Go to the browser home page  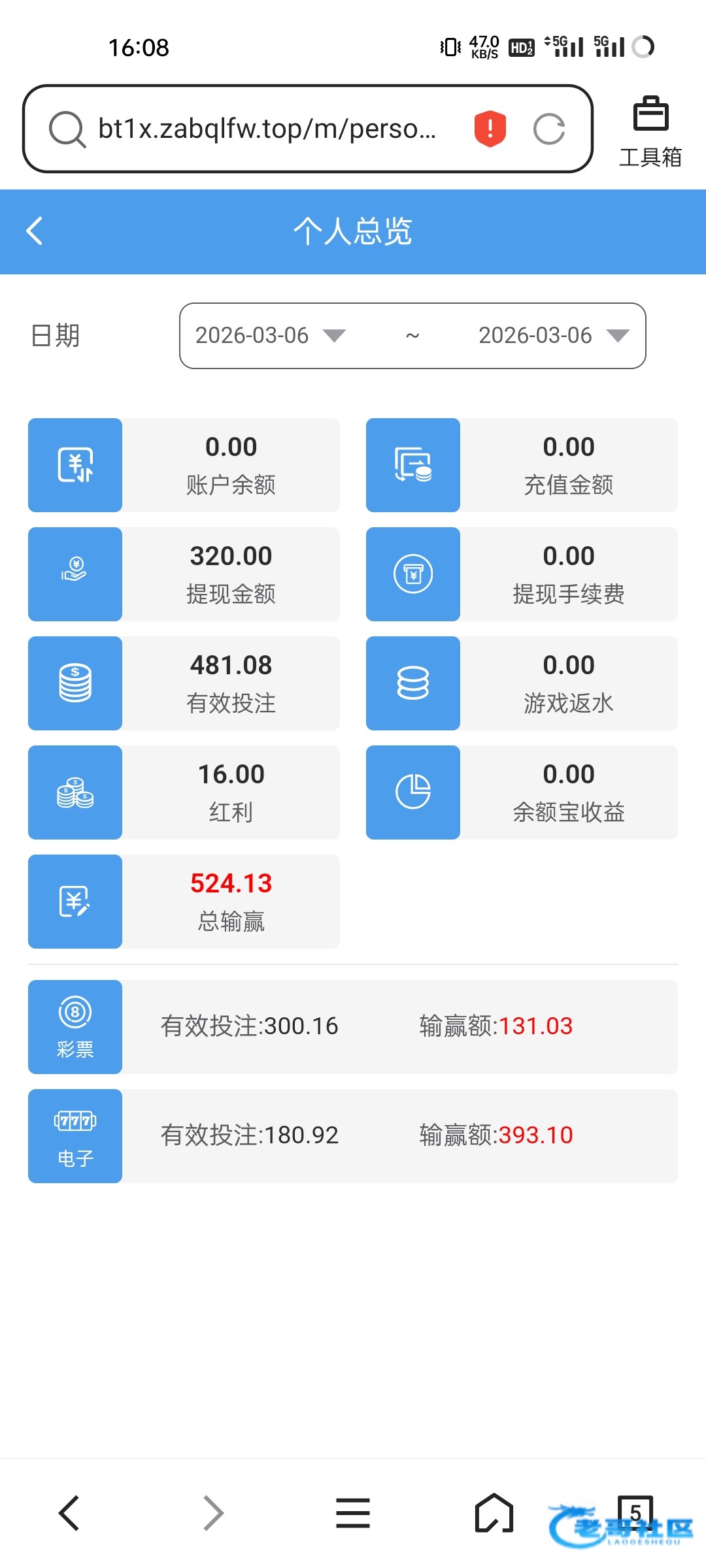[494, 1513]
